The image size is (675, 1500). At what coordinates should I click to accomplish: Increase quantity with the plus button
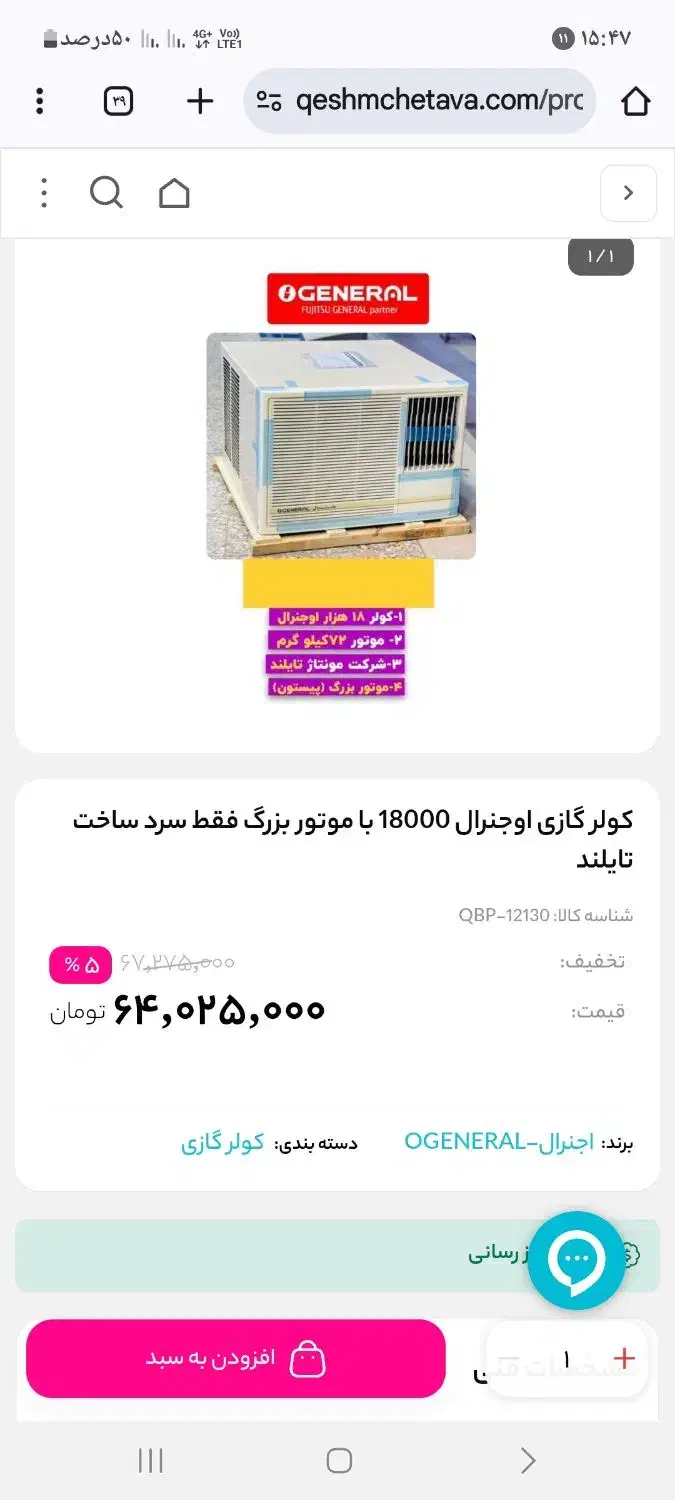point(625,1359)
